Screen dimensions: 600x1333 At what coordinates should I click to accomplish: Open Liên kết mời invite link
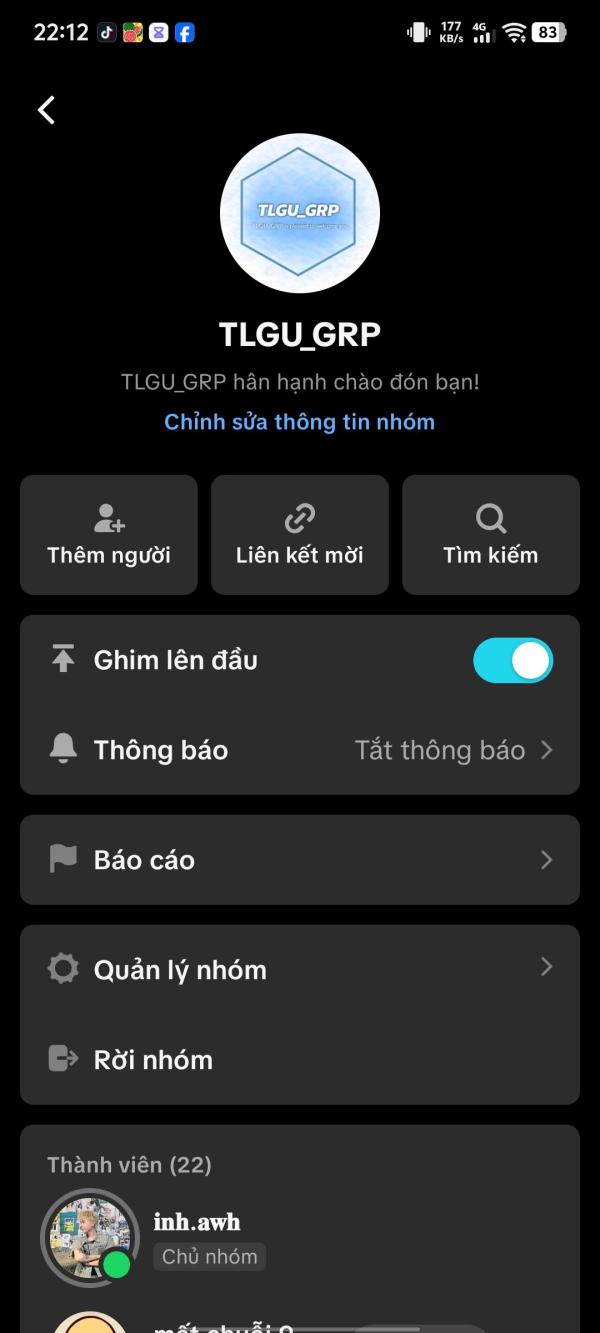coord(299,535)
